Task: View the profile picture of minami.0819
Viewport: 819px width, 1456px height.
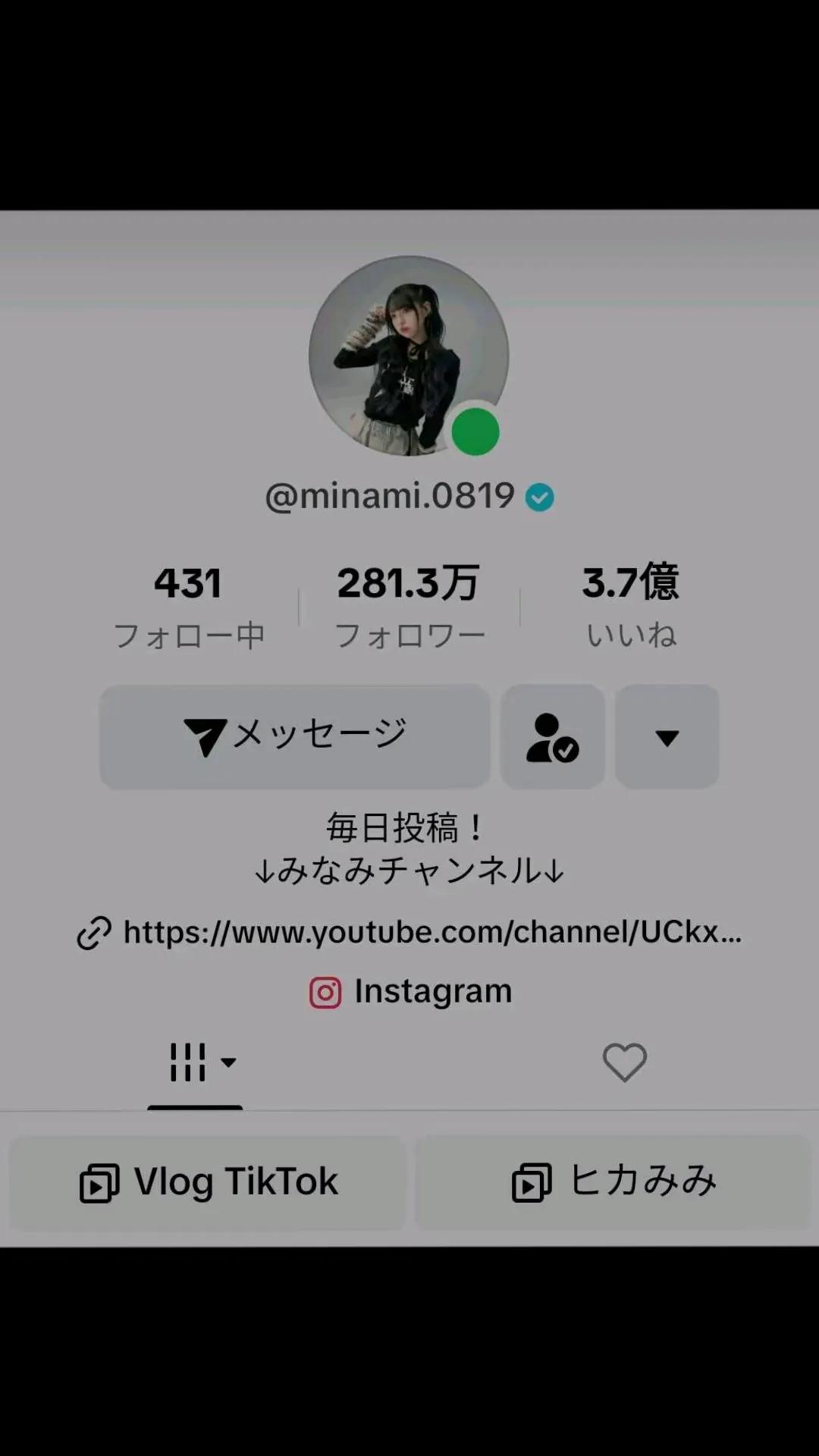Action: [408, 355]
